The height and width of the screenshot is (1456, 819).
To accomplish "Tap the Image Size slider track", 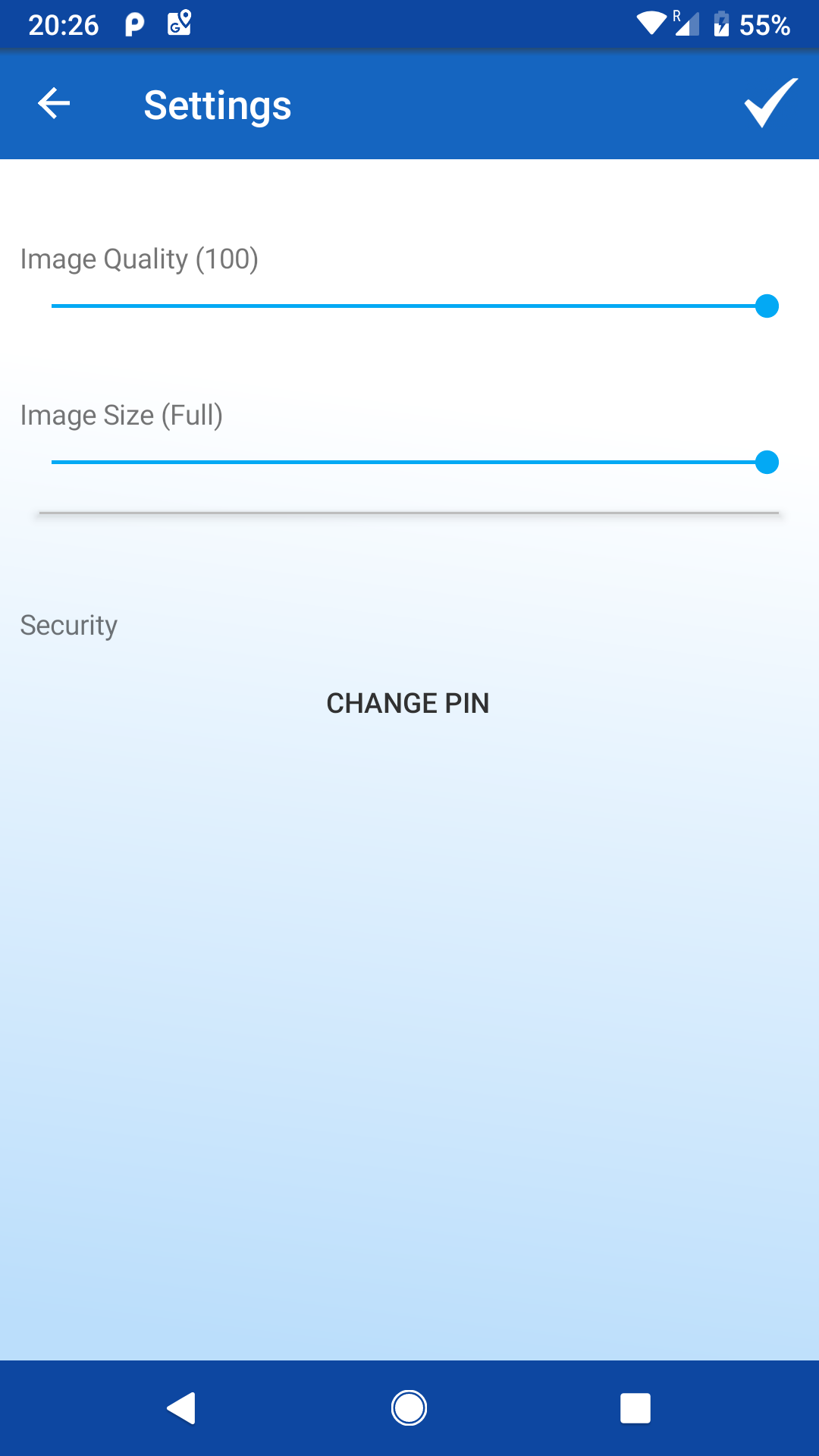I will [x=415, y=463].
